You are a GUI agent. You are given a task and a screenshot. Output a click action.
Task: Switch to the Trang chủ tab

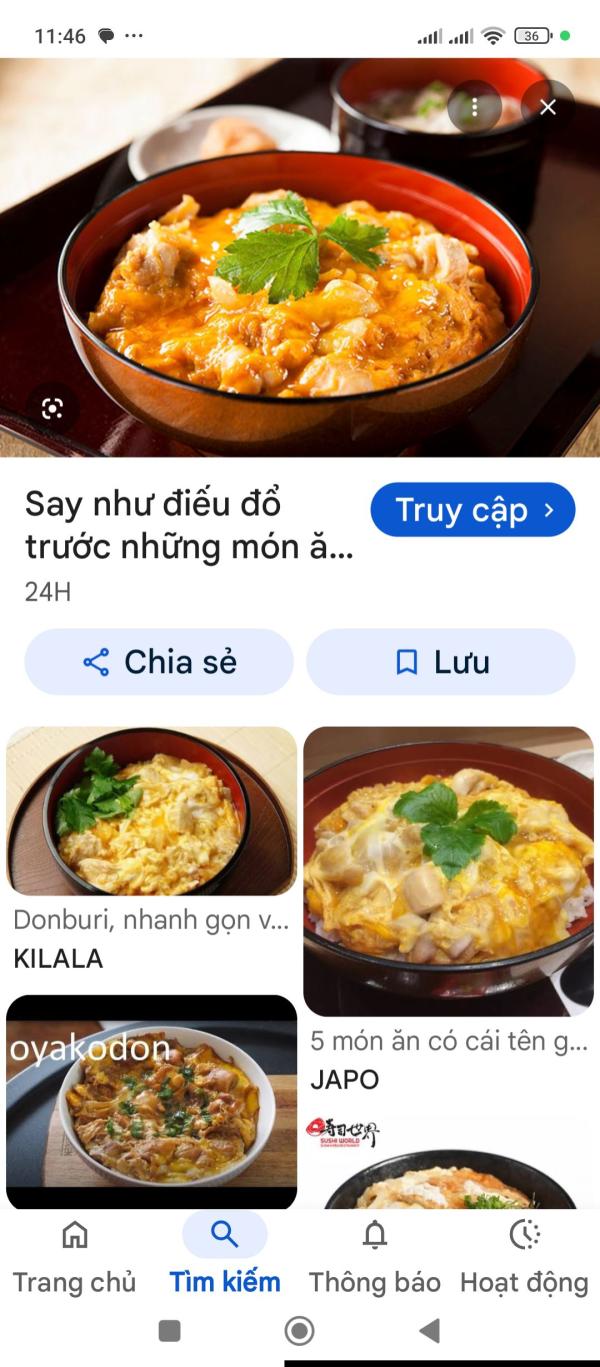[x=74, y=1255]
